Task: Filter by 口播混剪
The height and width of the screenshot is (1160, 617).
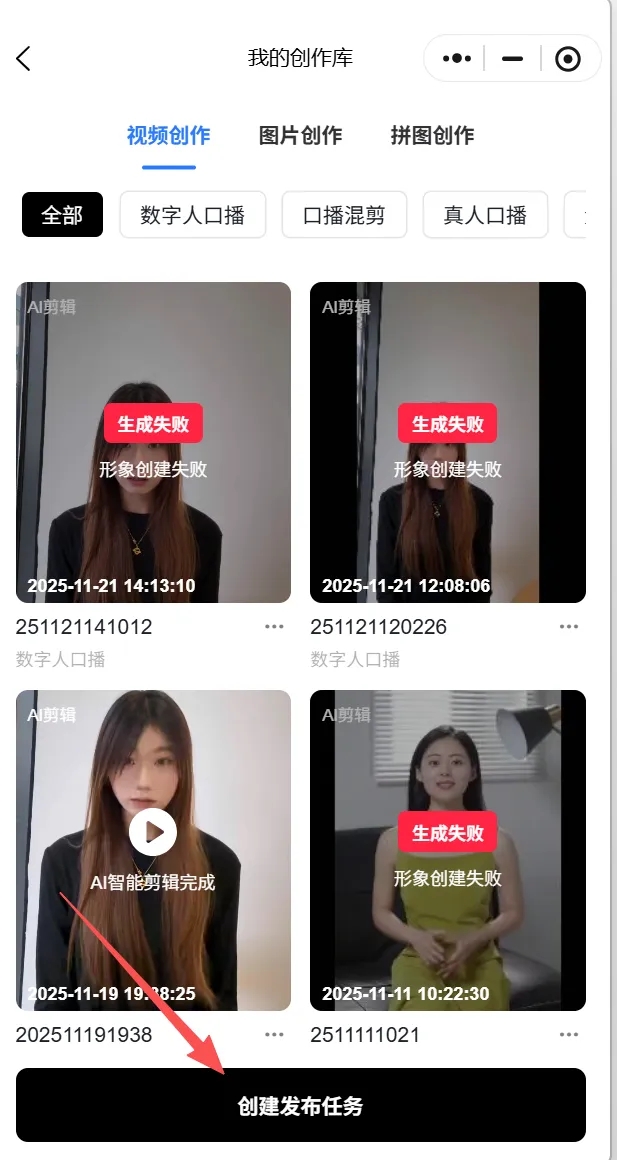Action: click(x=344, y=215)
